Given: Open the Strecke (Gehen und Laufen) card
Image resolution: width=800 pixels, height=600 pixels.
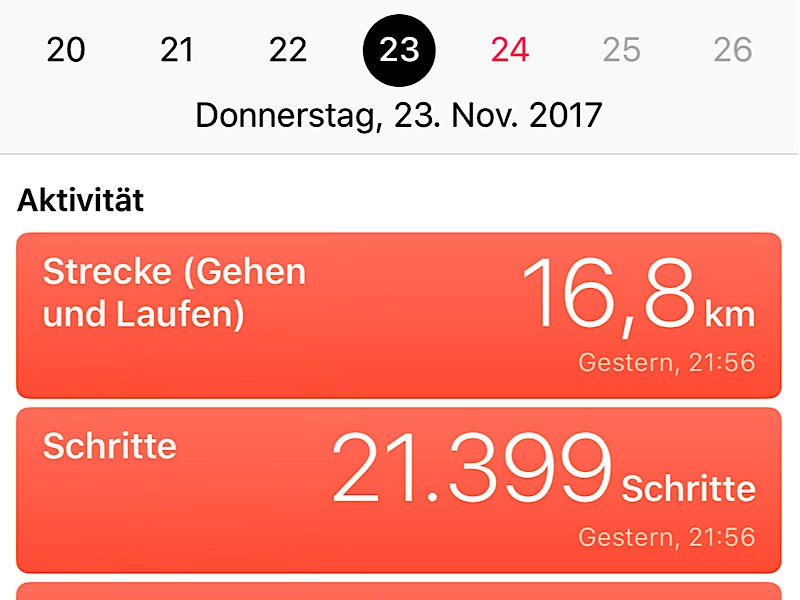Looking at the screenshot, I should (x=399, y=315).
